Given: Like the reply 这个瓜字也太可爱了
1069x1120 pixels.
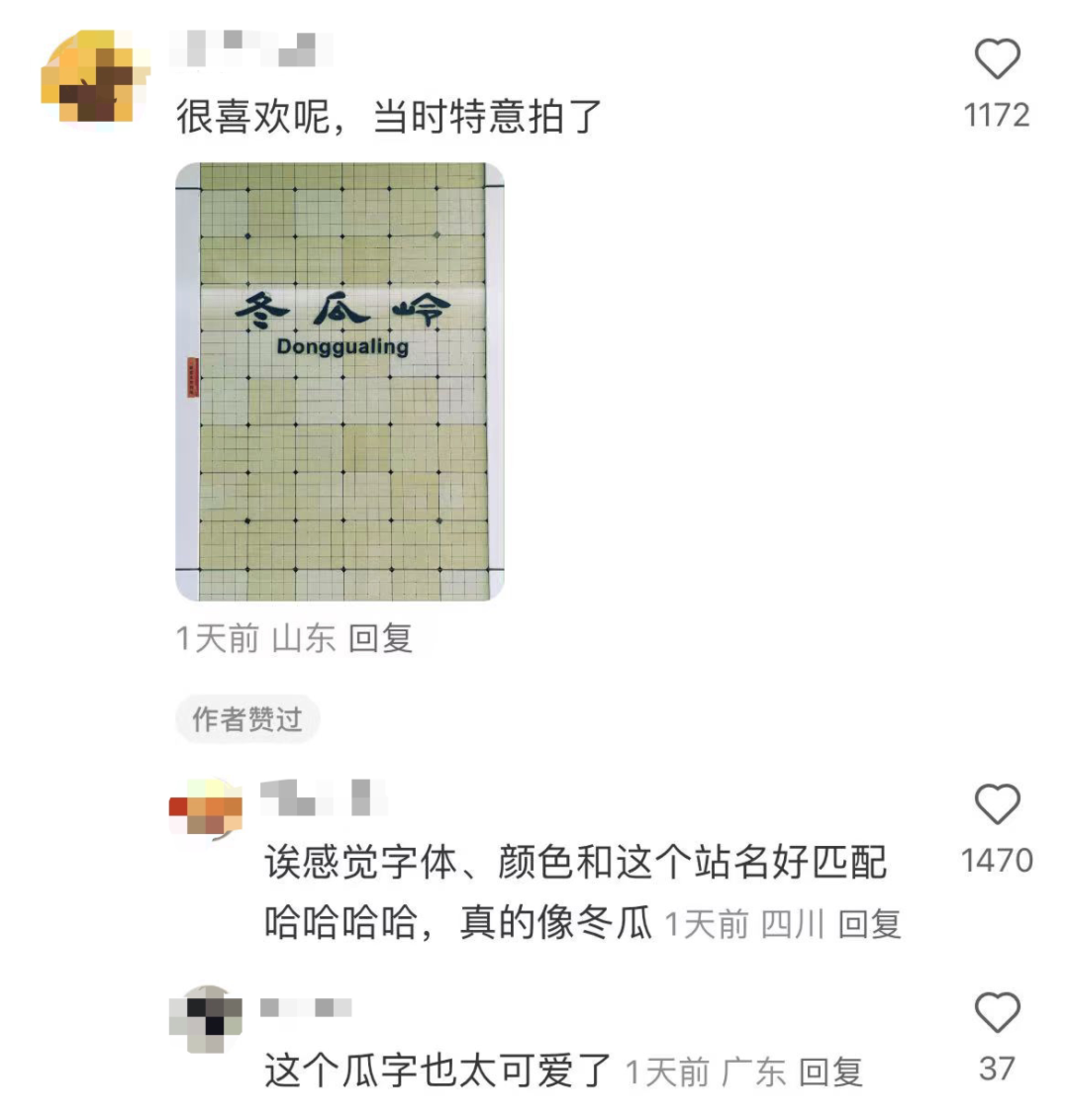Looking at the screenshot, I should [997, 1014].
